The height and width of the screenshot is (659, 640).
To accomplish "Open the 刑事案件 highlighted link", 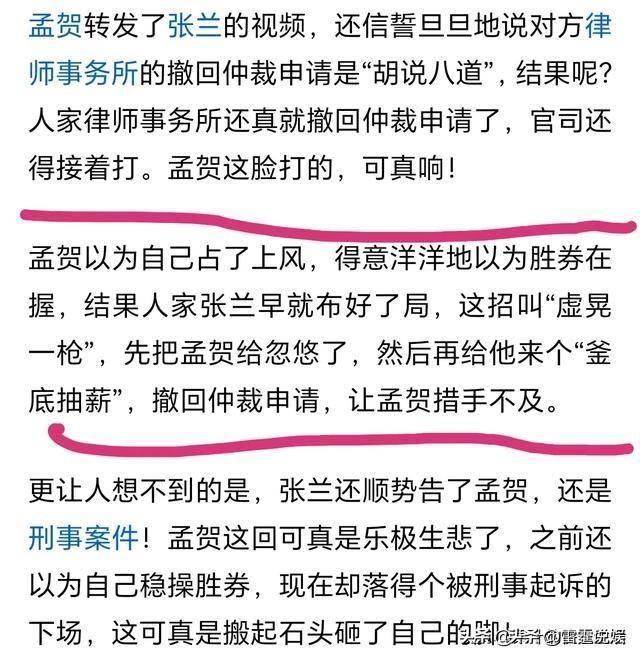I will click(x=86, y=536).
